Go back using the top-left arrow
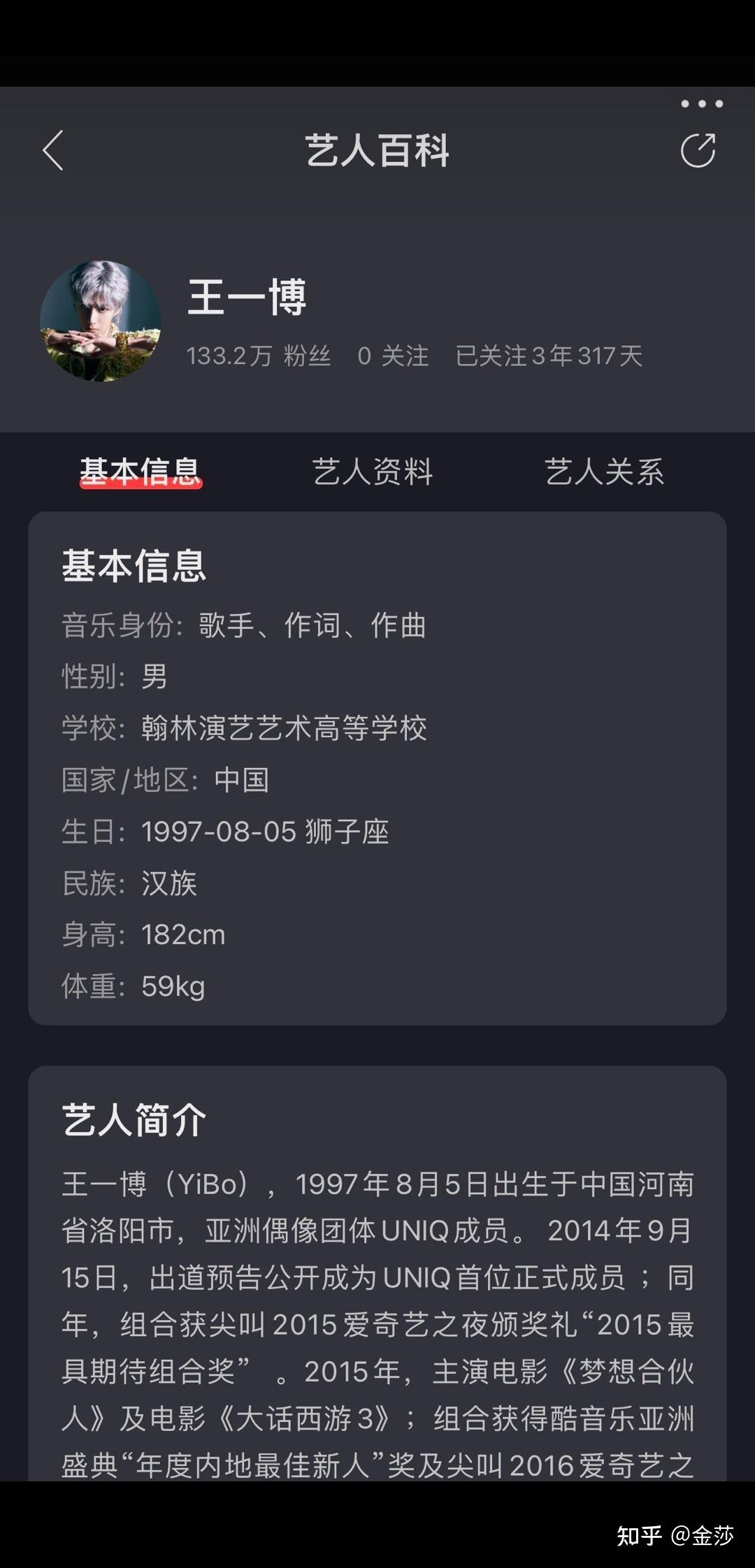 [53, 150]
